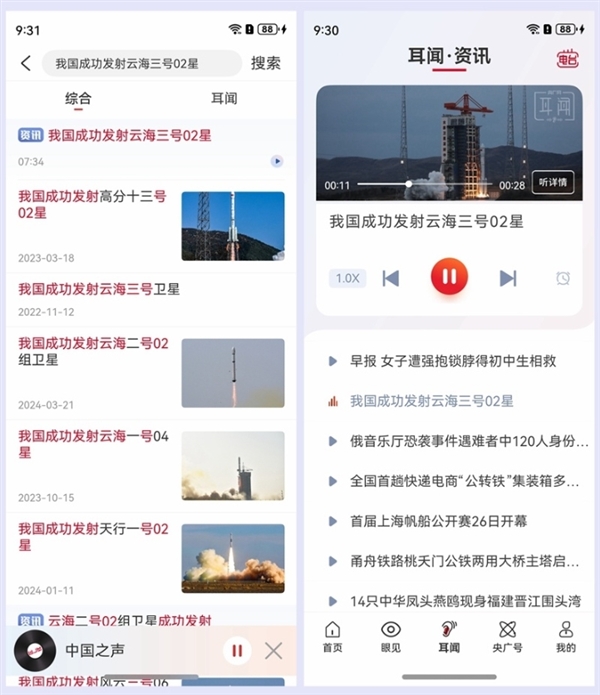Pause the 中国之声 mini player
Viewport: 600px width, 695px height.
237,651
